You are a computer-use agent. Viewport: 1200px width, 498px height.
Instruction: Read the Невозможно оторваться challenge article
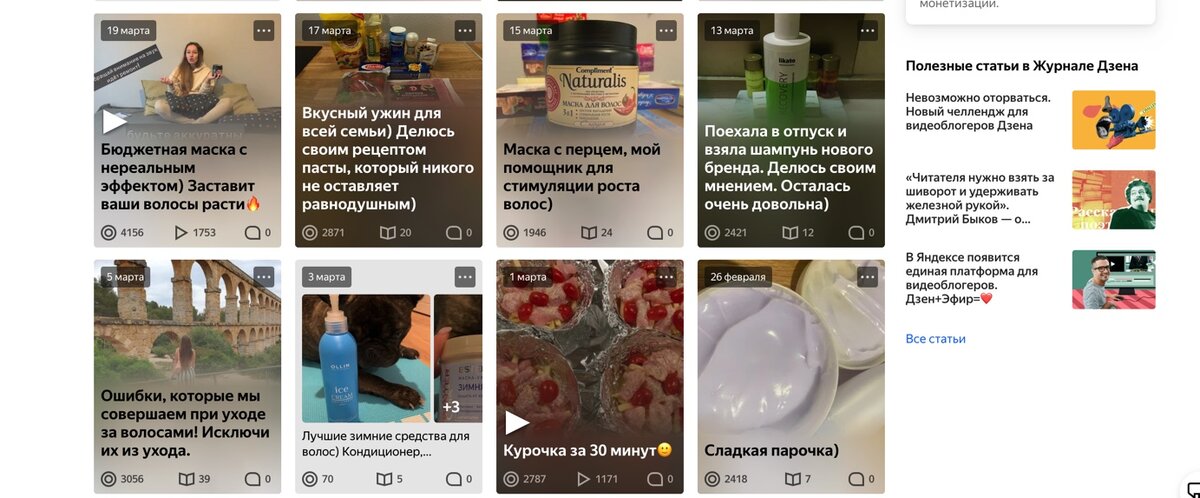(977, 112)
